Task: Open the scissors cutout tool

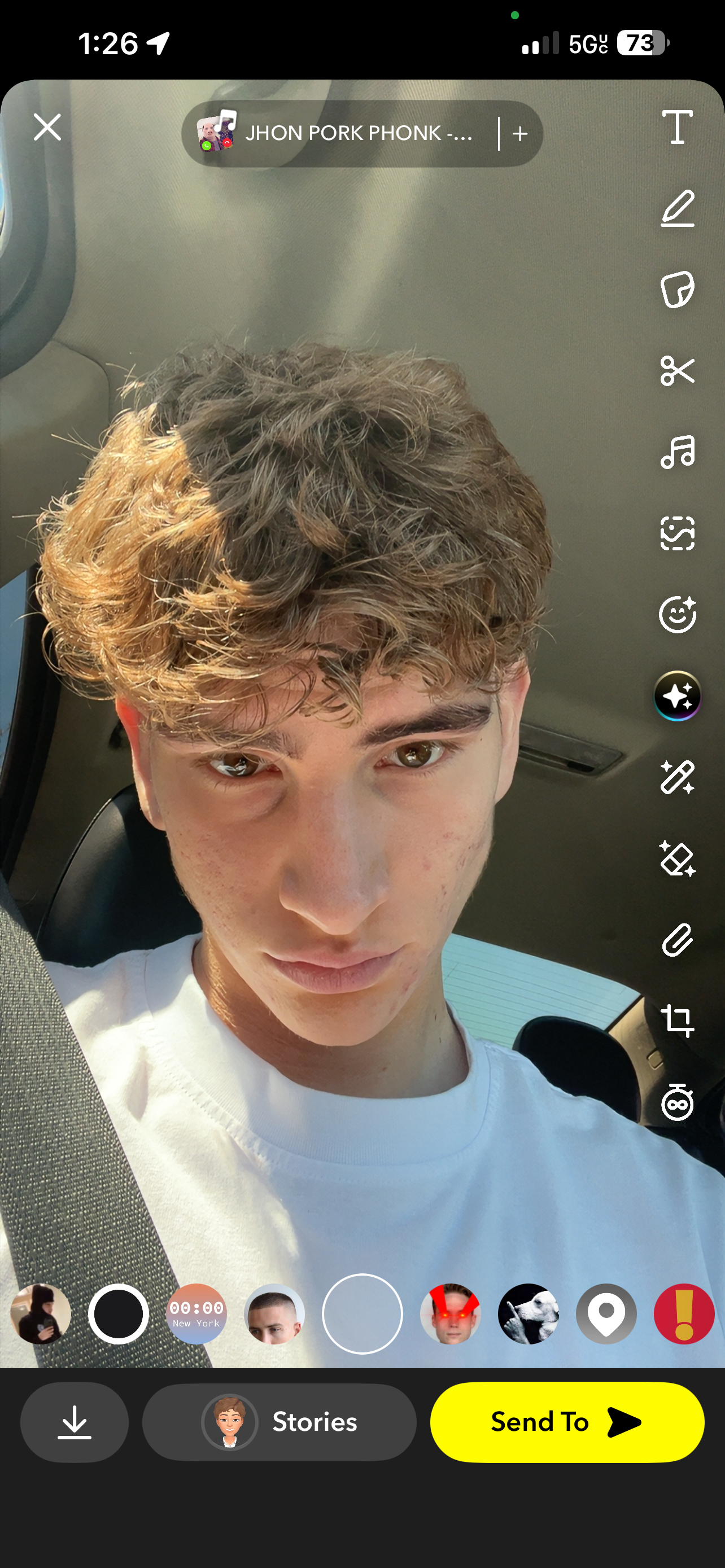Action: point(677,370)
